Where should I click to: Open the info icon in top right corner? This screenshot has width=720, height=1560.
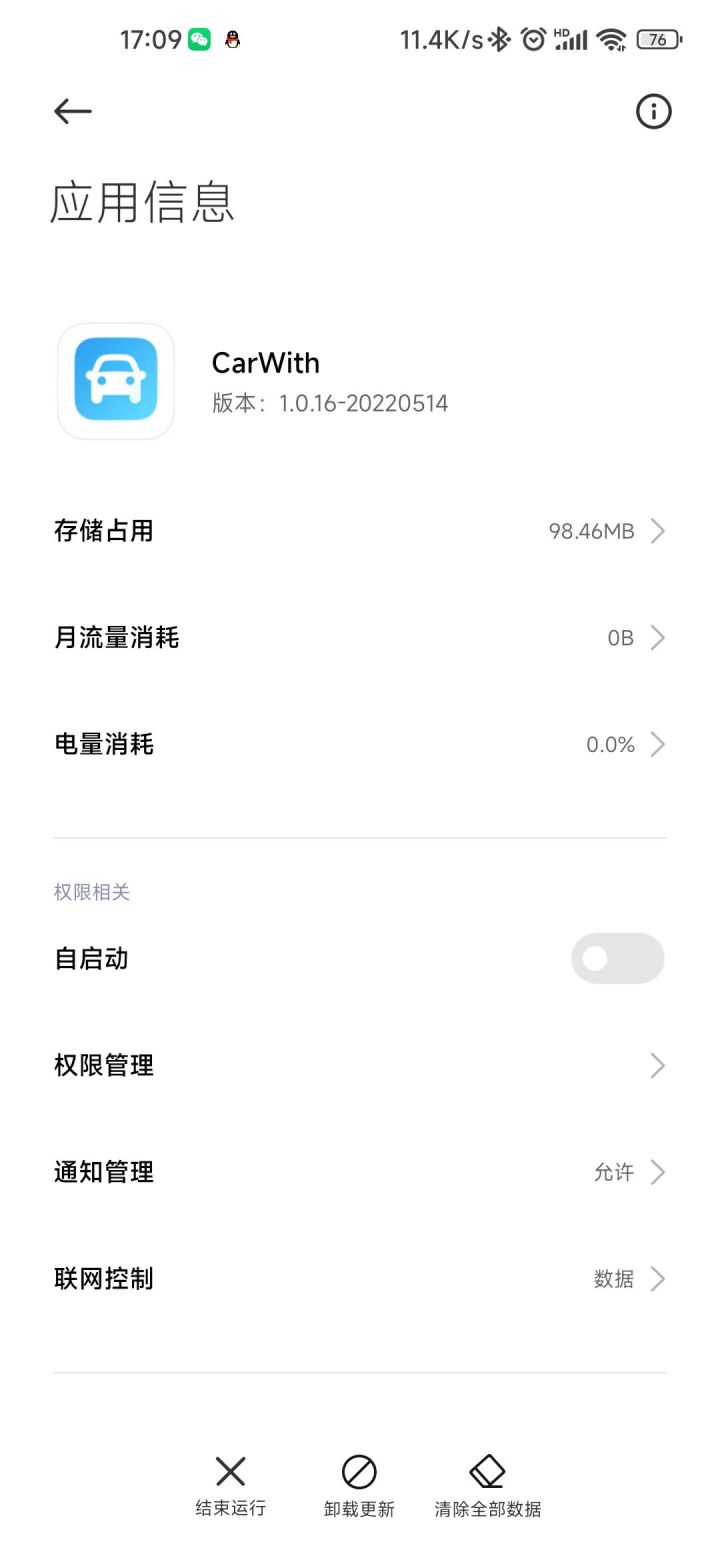pyautogui.click(x=653, y=111)
